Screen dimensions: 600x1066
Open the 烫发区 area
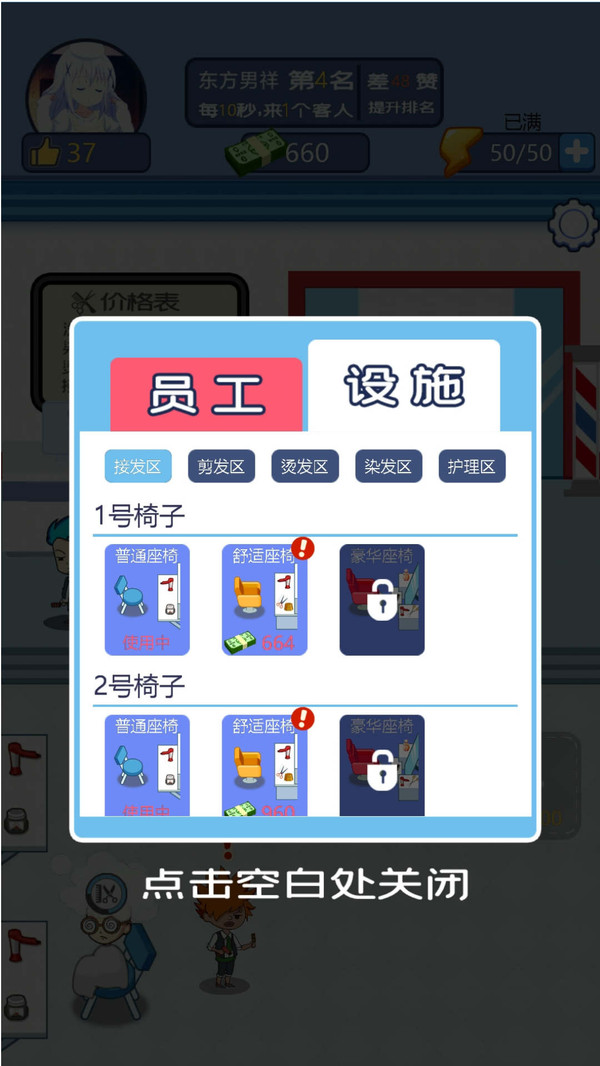point(305,467)
